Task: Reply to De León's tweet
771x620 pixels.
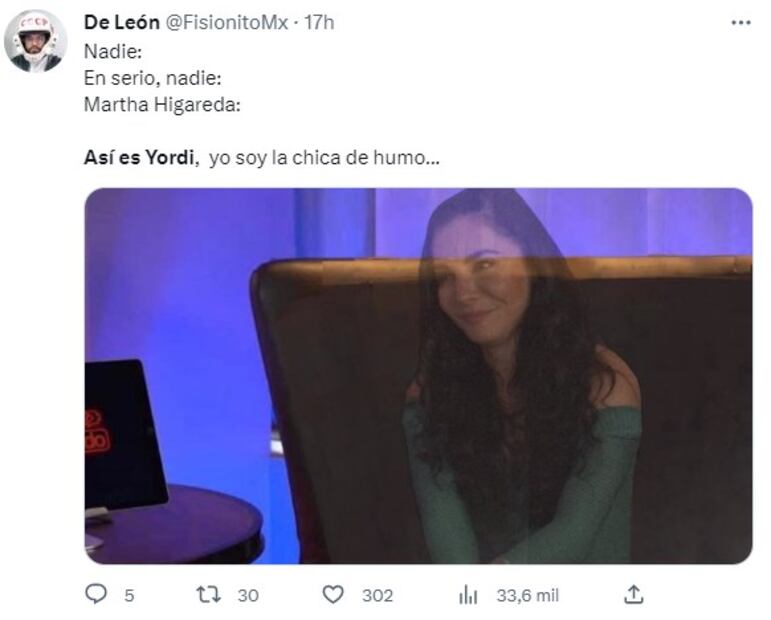Action: [x=96, y=594]
